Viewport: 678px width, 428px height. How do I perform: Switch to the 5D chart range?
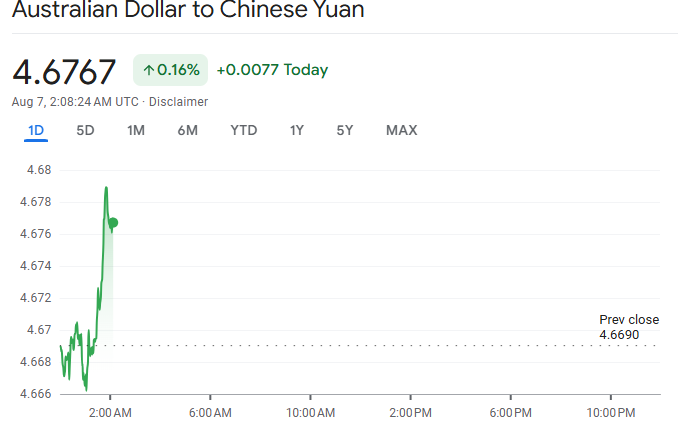[86, 130]
